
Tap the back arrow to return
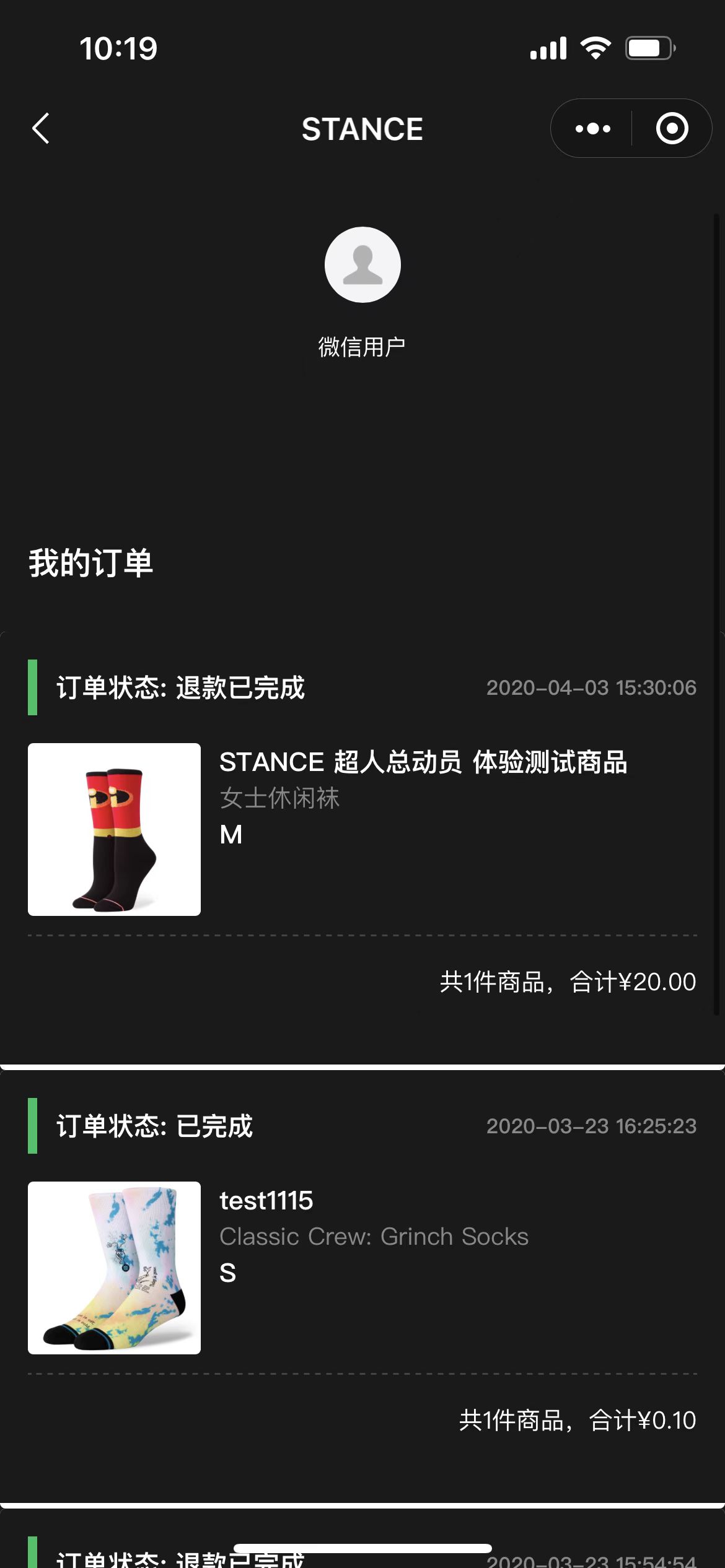point(41,128)
